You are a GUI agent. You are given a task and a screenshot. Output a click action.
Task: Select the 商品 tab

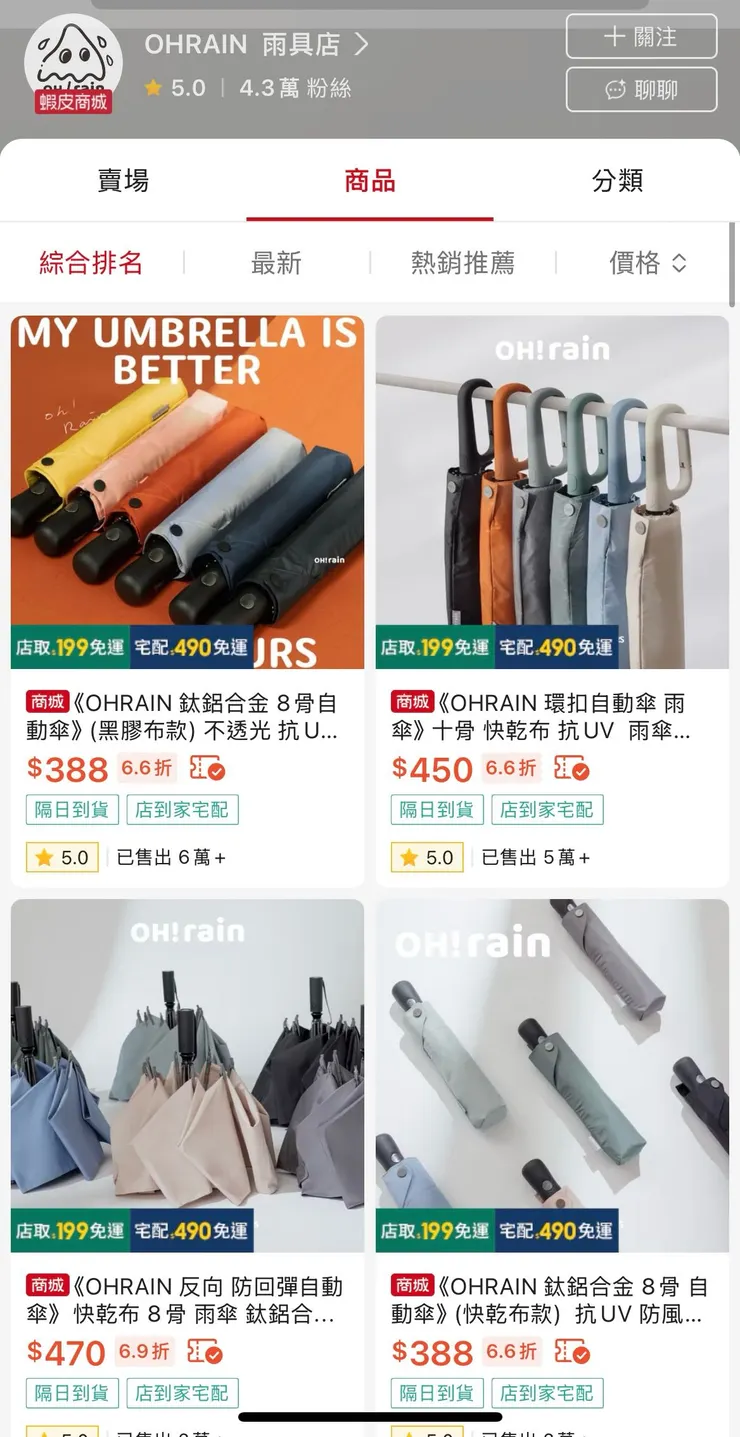(x=369, y=181)
